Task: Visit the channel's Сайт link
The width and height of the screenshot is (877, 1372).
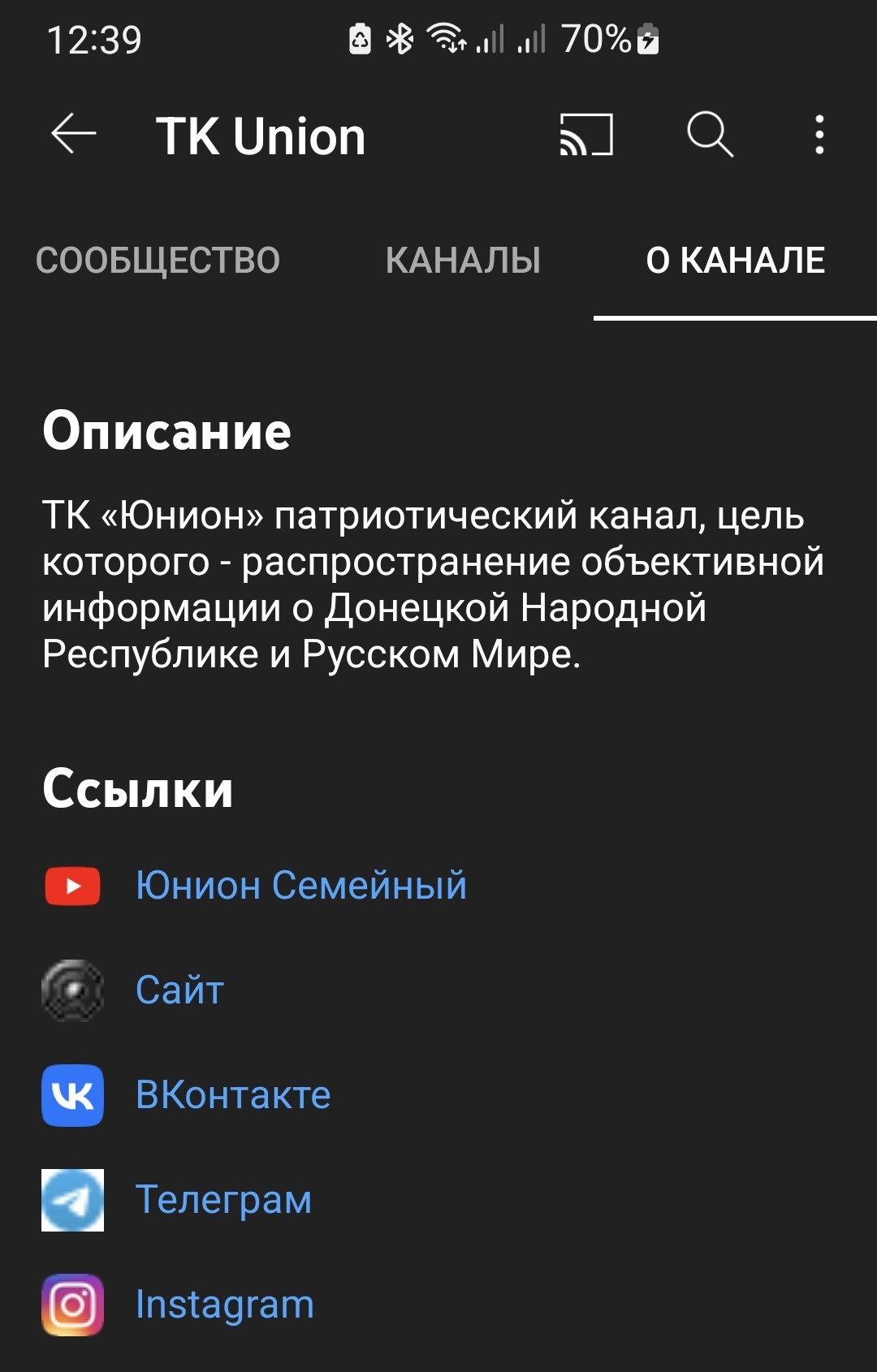Action: coord(179,990)
